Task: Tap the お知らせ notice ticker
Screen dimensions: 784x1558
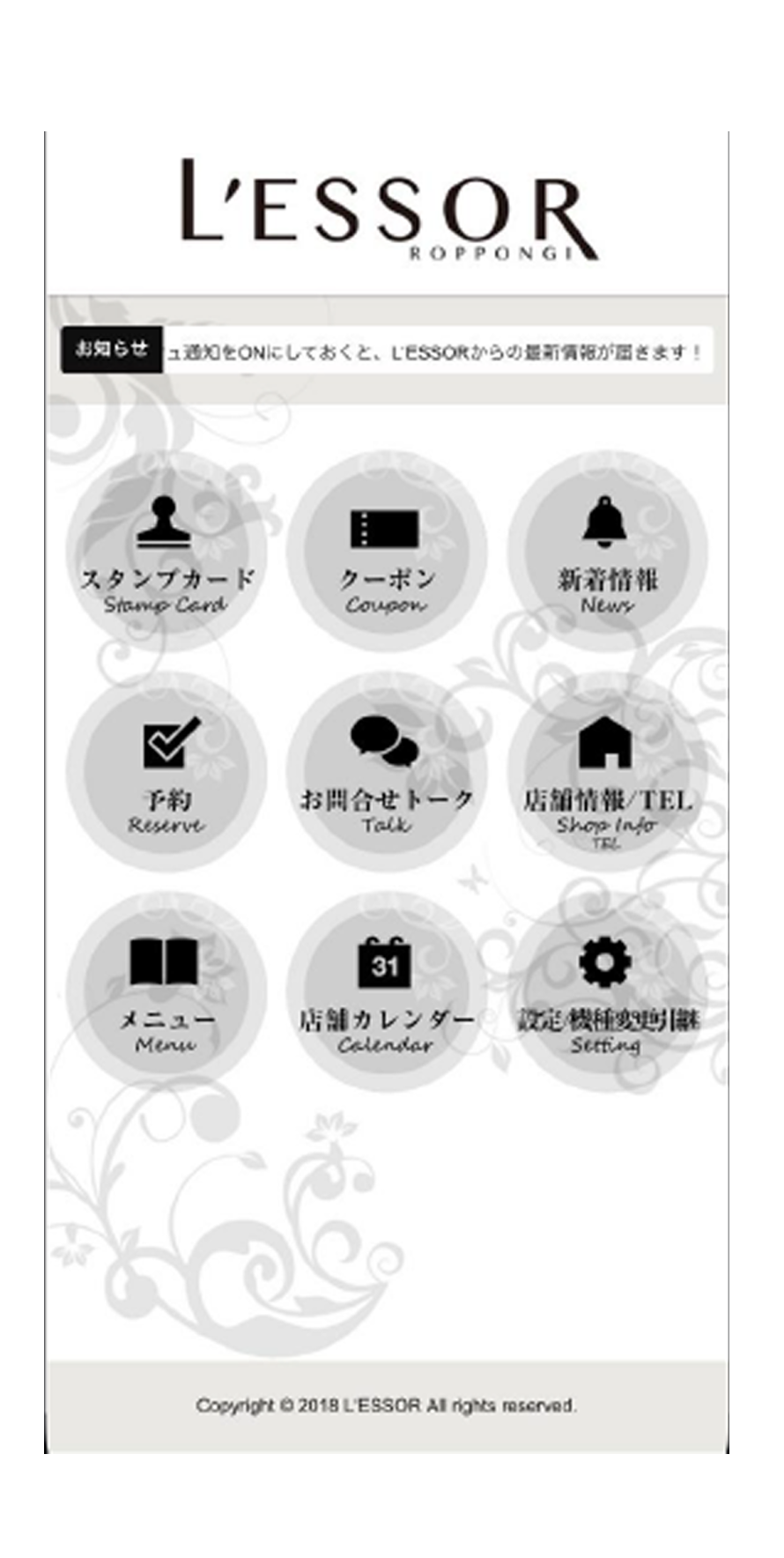Action: (x=388, y=351)
